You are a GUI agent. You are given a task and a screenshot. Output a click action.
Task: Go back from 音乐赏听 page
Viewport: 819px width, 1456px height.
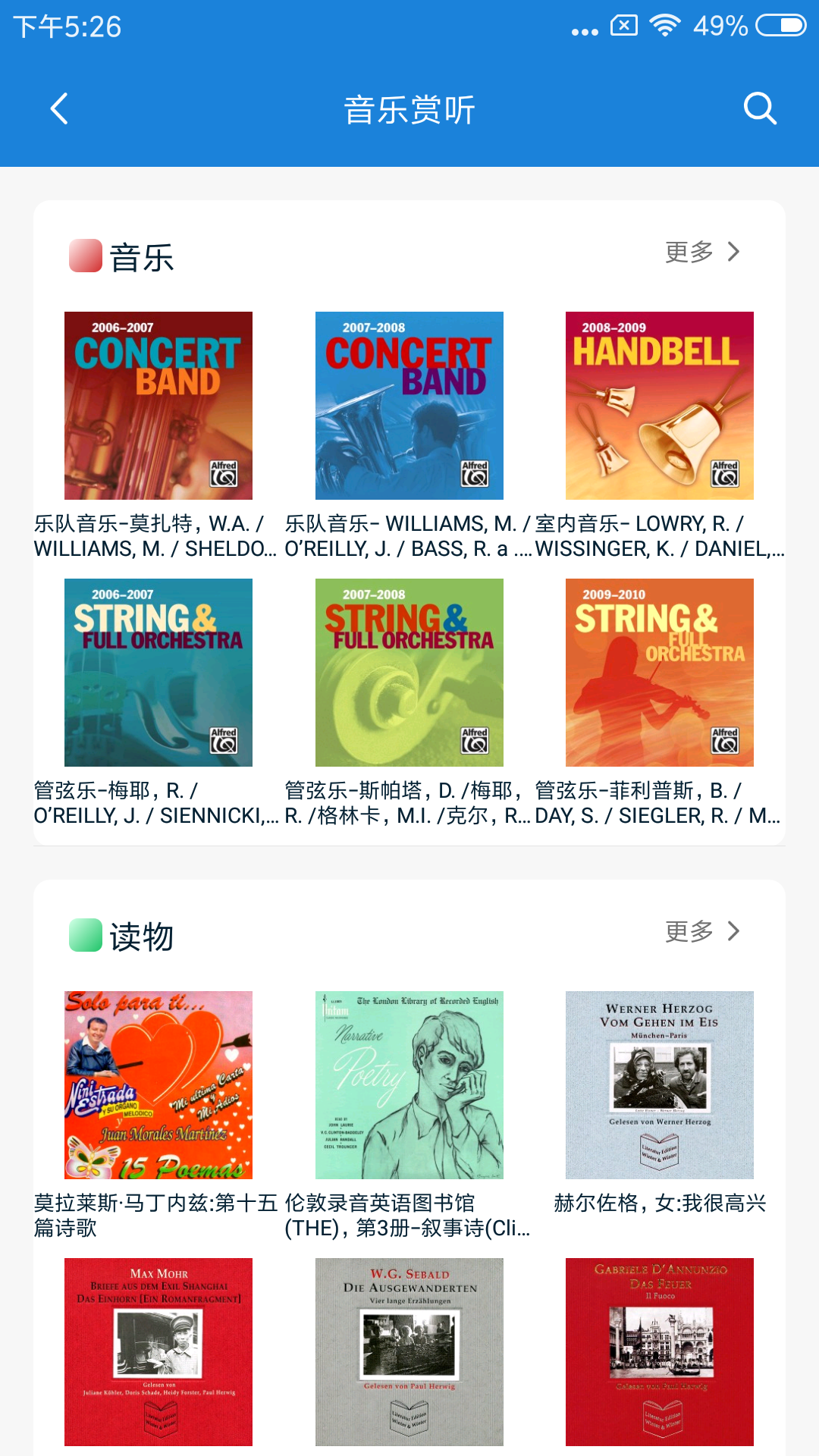coord(59,108)
